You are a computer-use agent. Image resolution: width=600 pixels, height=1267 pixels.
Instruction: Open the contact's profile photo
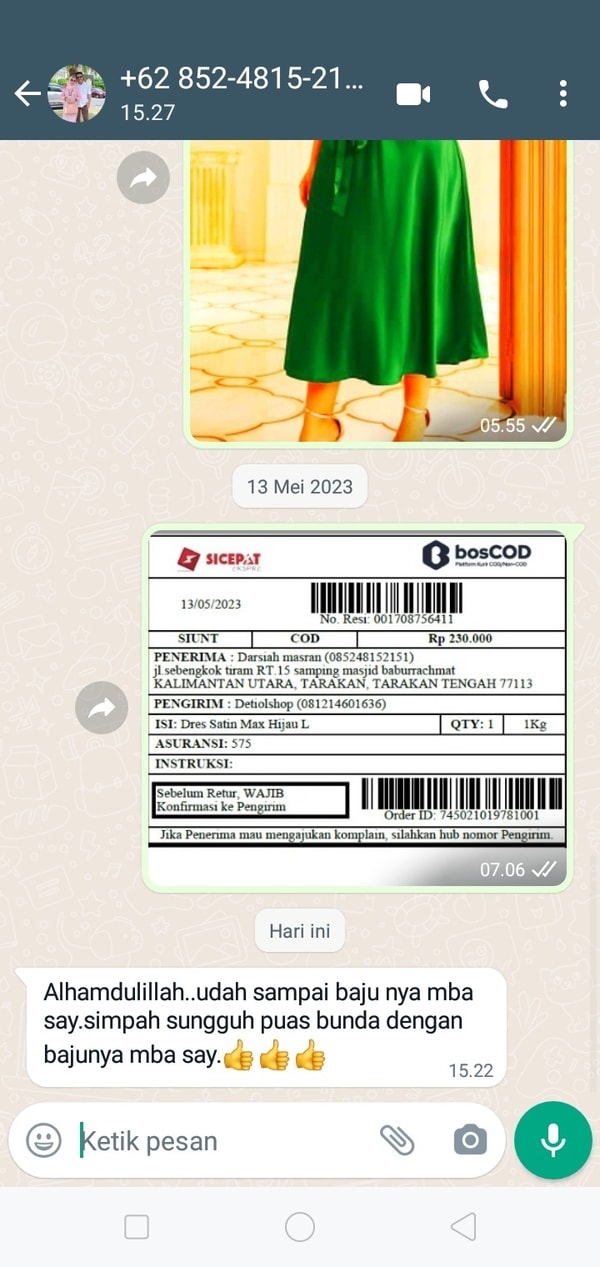(x=77, y=94)
